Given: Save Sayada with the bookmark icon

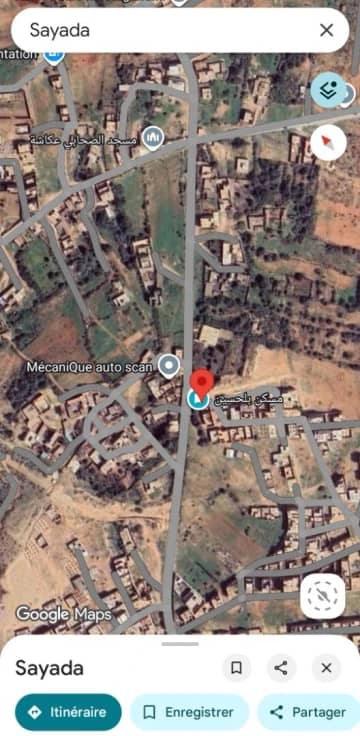Looking at the screenshot, I should click(237, 668).
